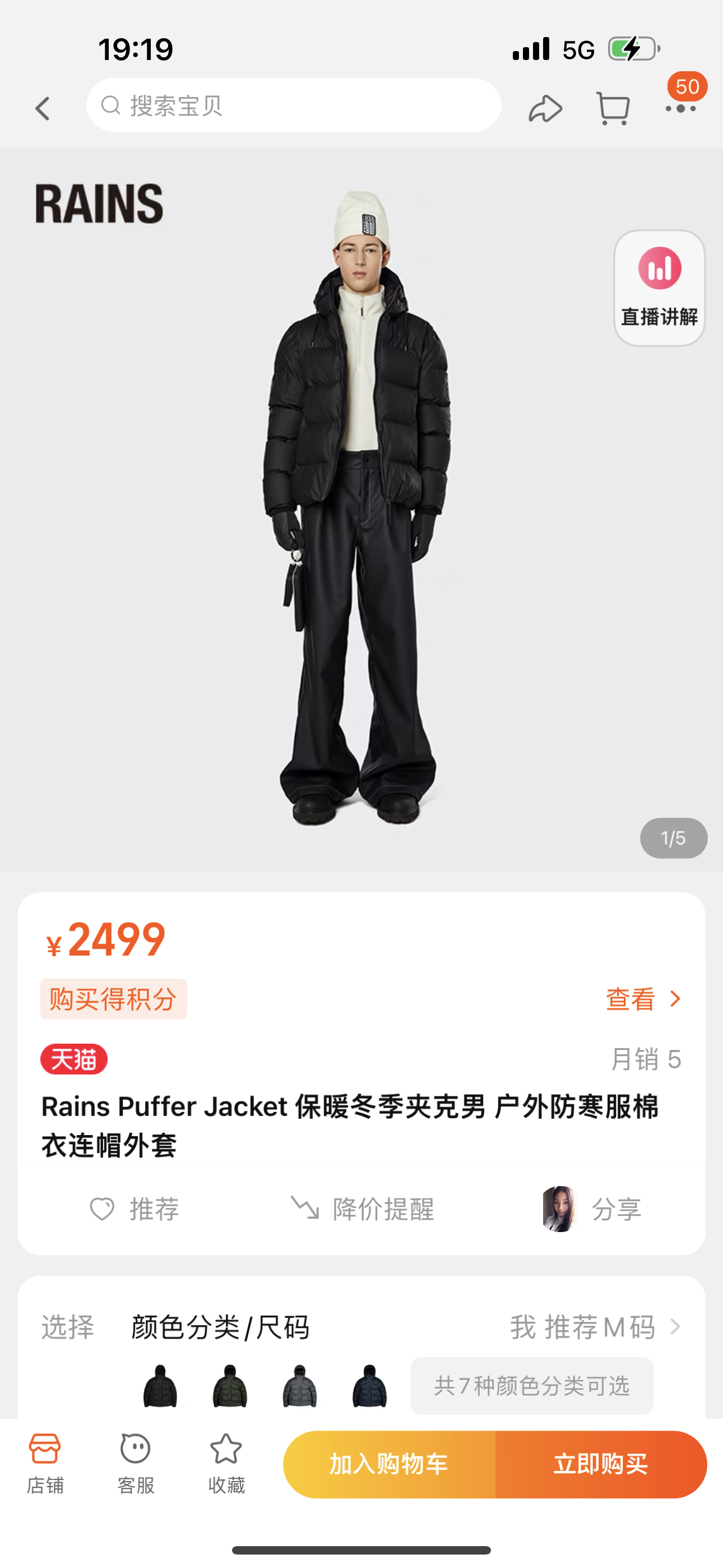Add item to favorites via 收藏
The height and width of the screenshot is (1568, 723).
226,1464
